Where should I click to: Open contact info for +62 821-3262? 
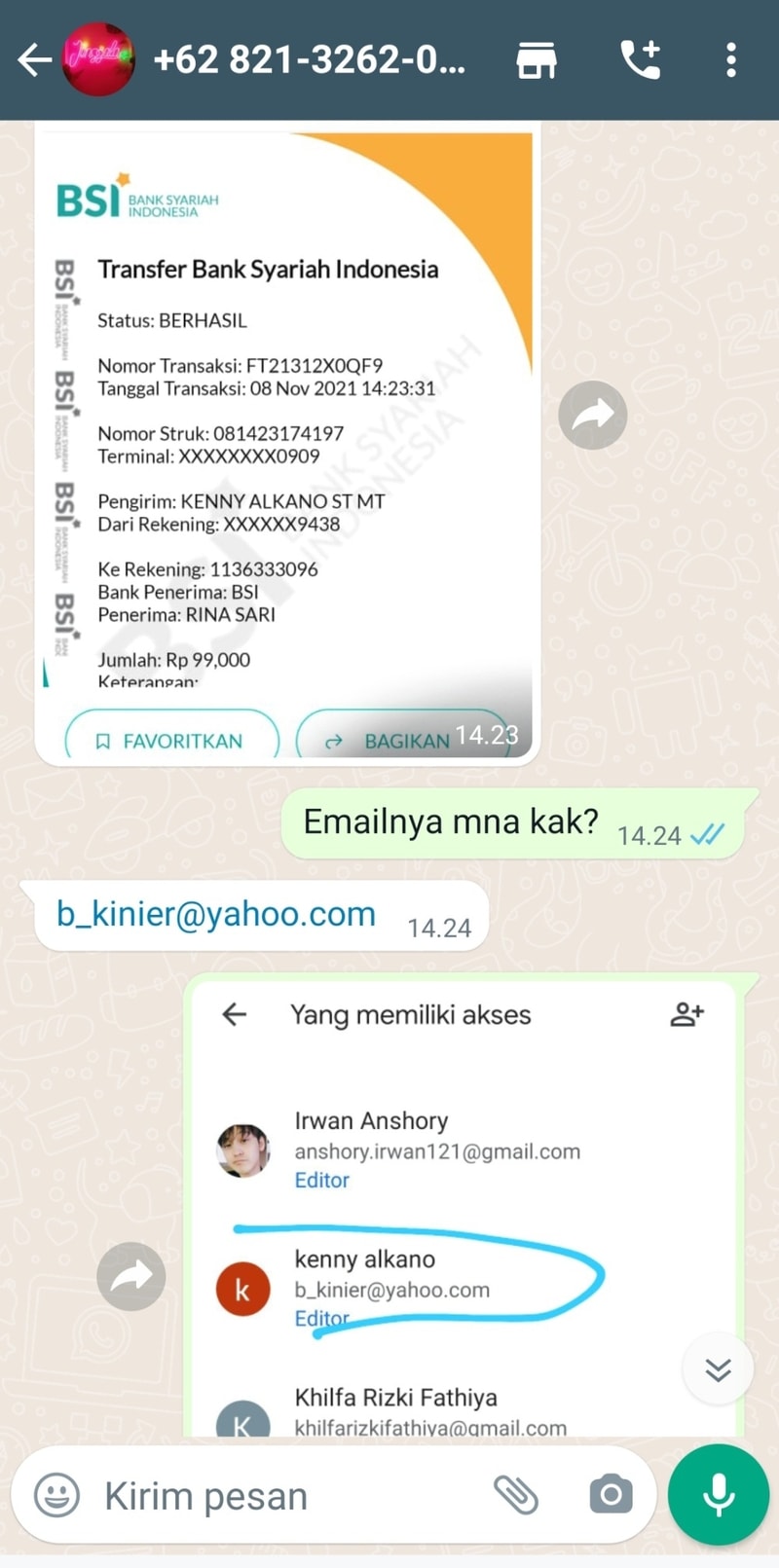[x=310, y=60]
